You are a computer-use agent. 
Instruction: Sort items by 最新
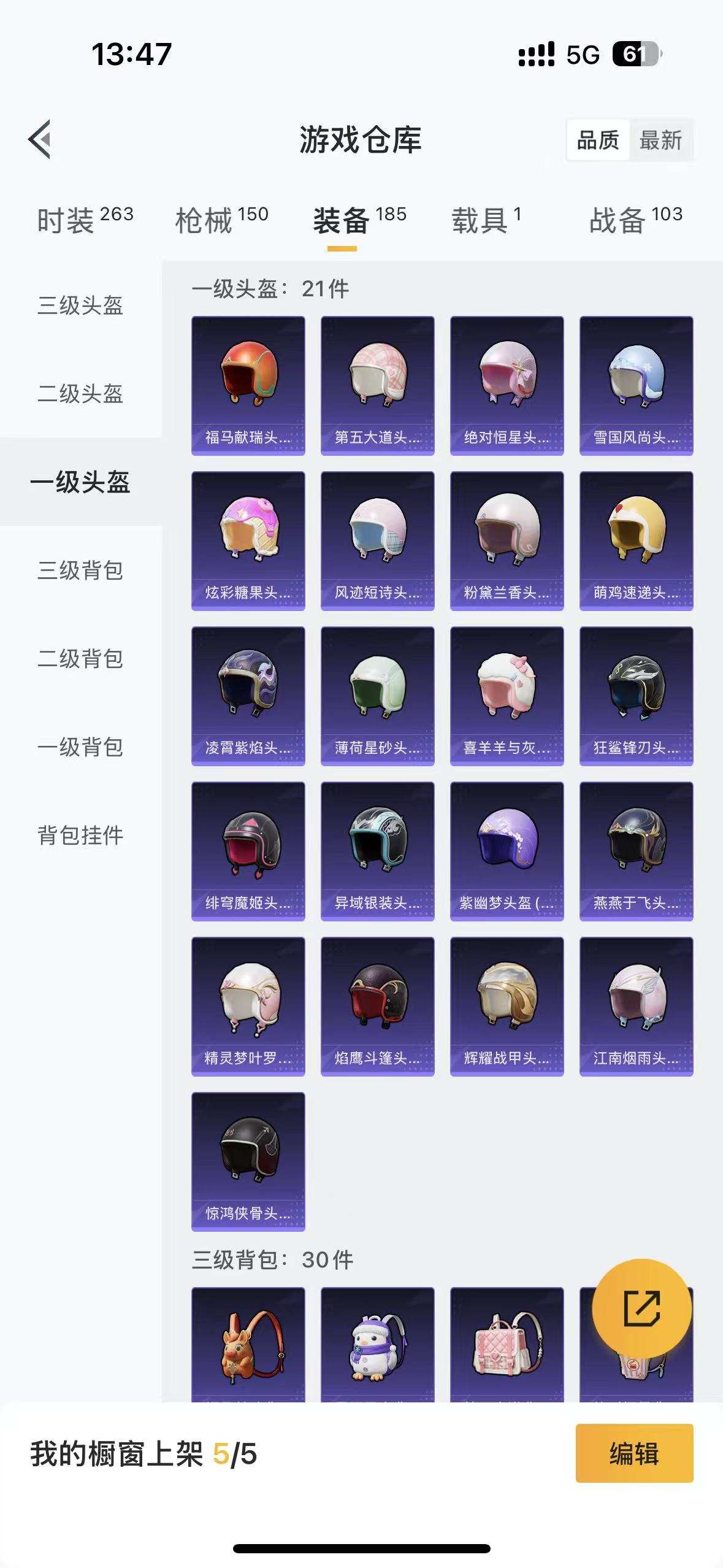[x=660, y=140]
